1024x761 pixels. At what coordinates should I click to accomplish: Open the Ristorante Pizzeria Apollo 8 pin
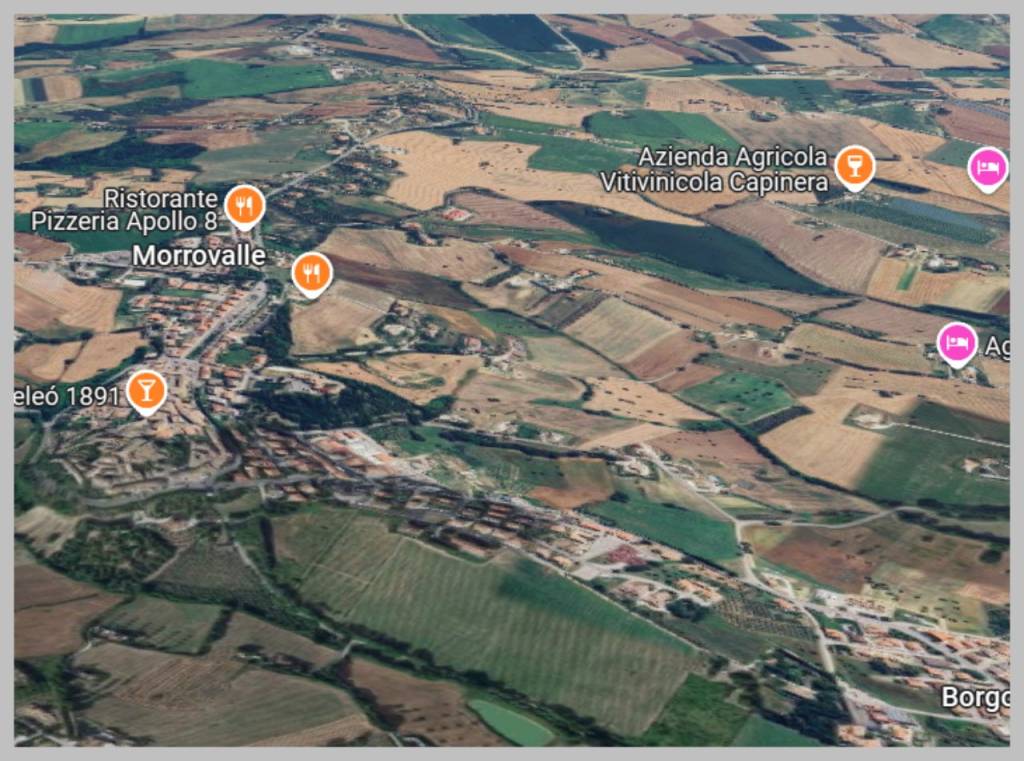click(x=244, y=206)
